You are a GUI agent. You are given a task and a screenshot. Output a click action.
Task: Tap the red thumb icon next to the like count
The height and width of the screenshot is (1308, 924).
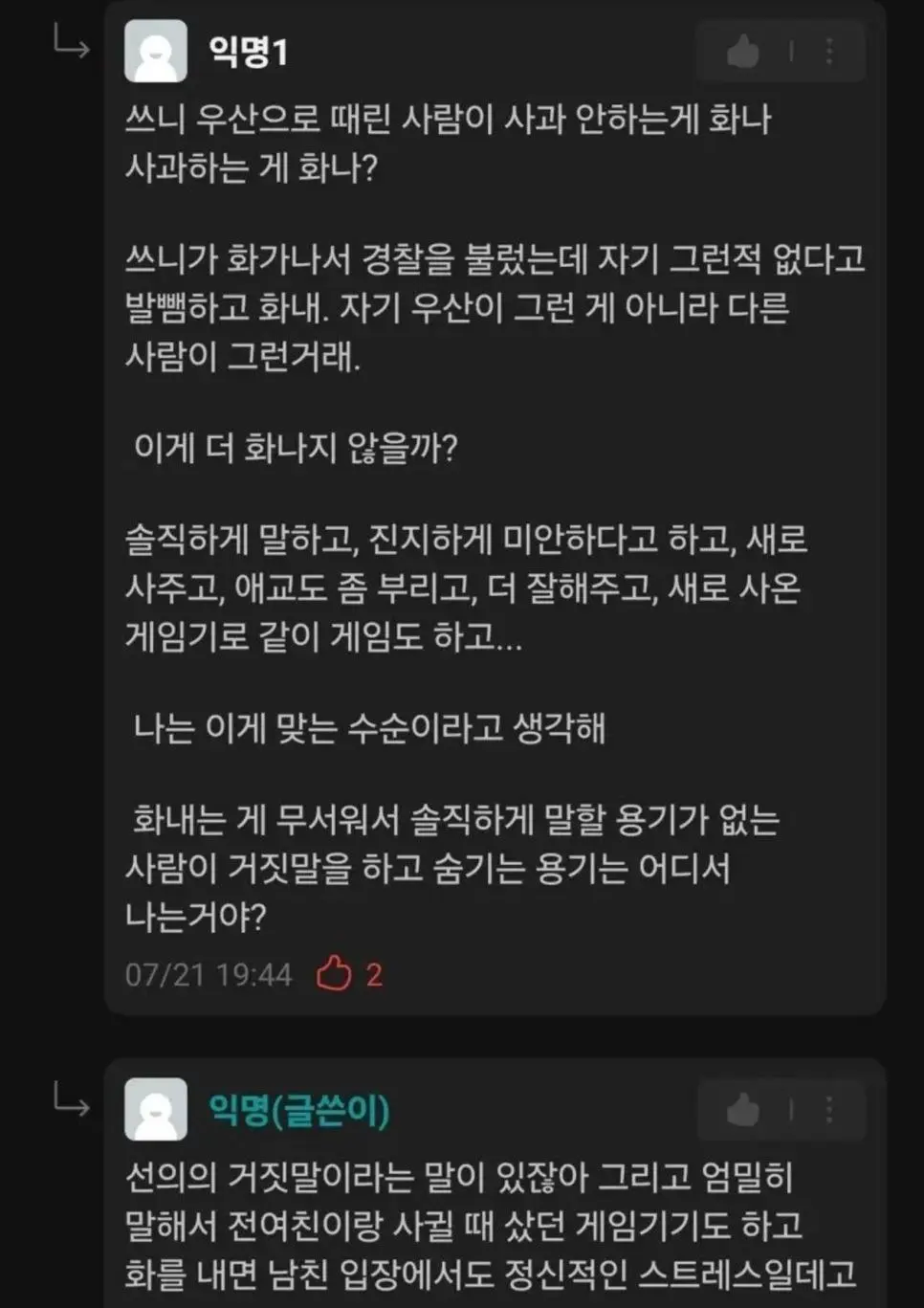(x=335, y=975)
